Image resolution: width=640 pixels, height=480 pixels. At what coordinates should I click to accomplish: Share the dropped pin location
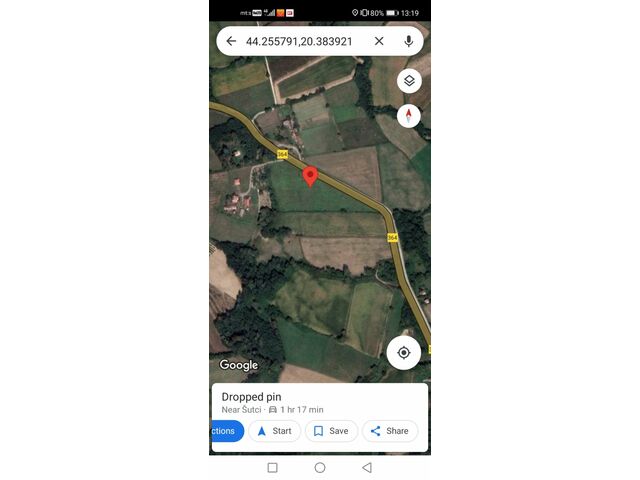389,431
